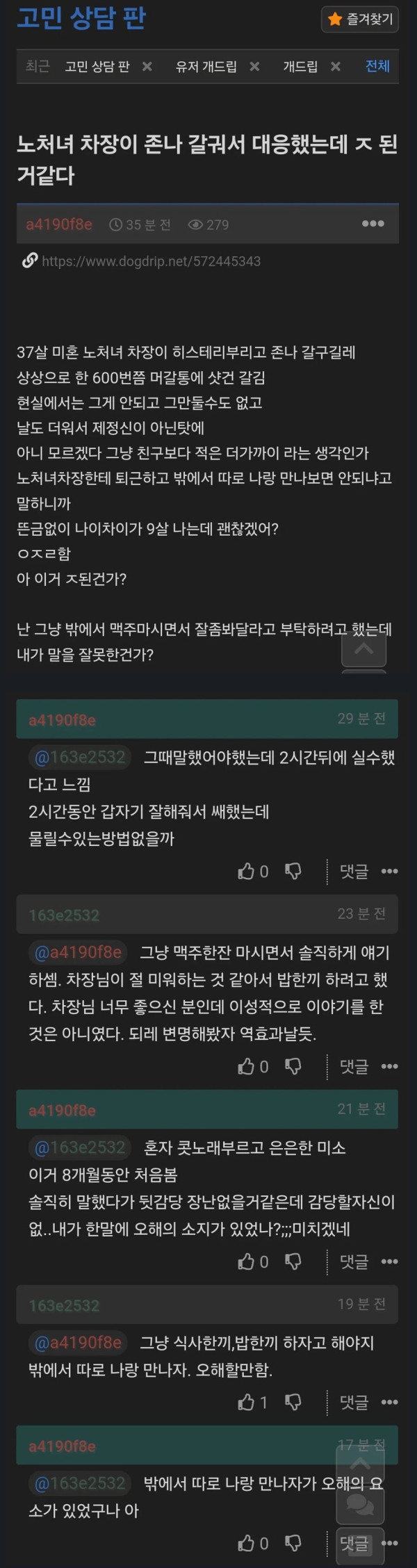This screenshot has width=417, height=1568.
Task: Reply with 댓글 to the 23분 전 comment
Action: [x=354, y=1067]
